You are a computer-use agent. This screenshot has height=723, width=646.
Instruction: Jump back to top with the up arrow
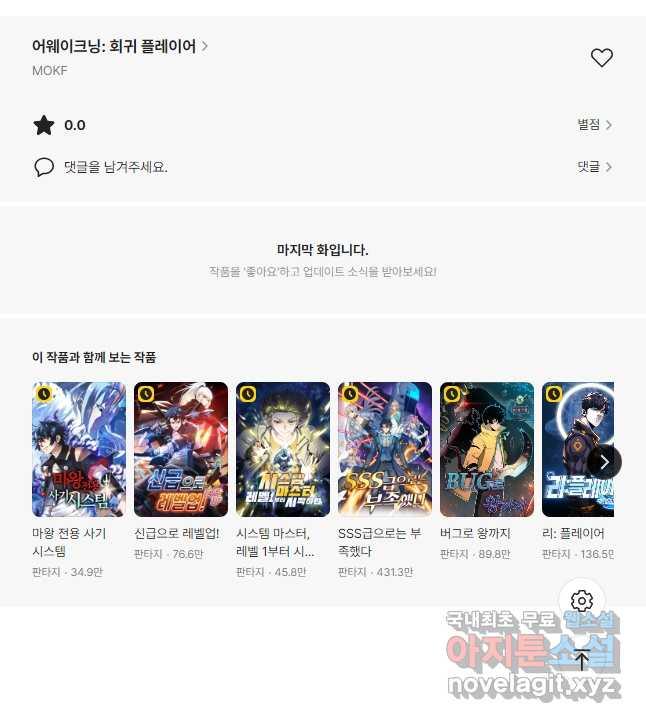pos(582,660)
